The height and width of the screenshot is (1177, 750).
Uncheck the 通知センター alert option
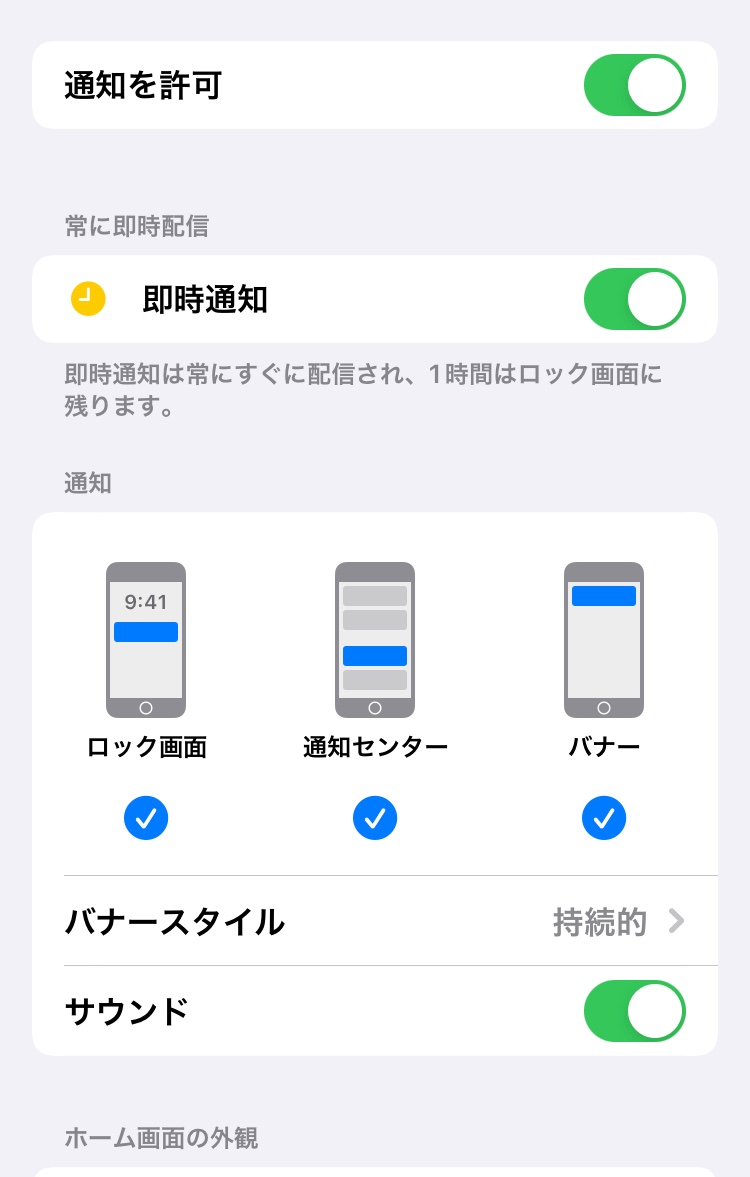coord(375,818)
